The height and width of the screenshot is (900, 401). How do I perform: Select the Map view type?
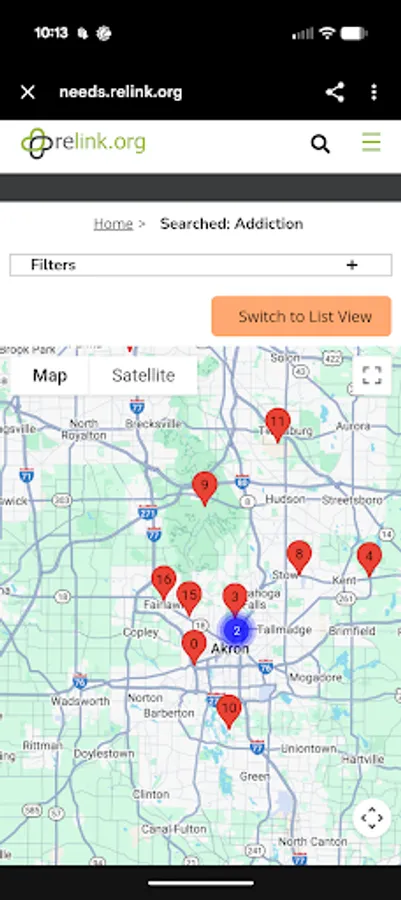(x=50, y=375)
